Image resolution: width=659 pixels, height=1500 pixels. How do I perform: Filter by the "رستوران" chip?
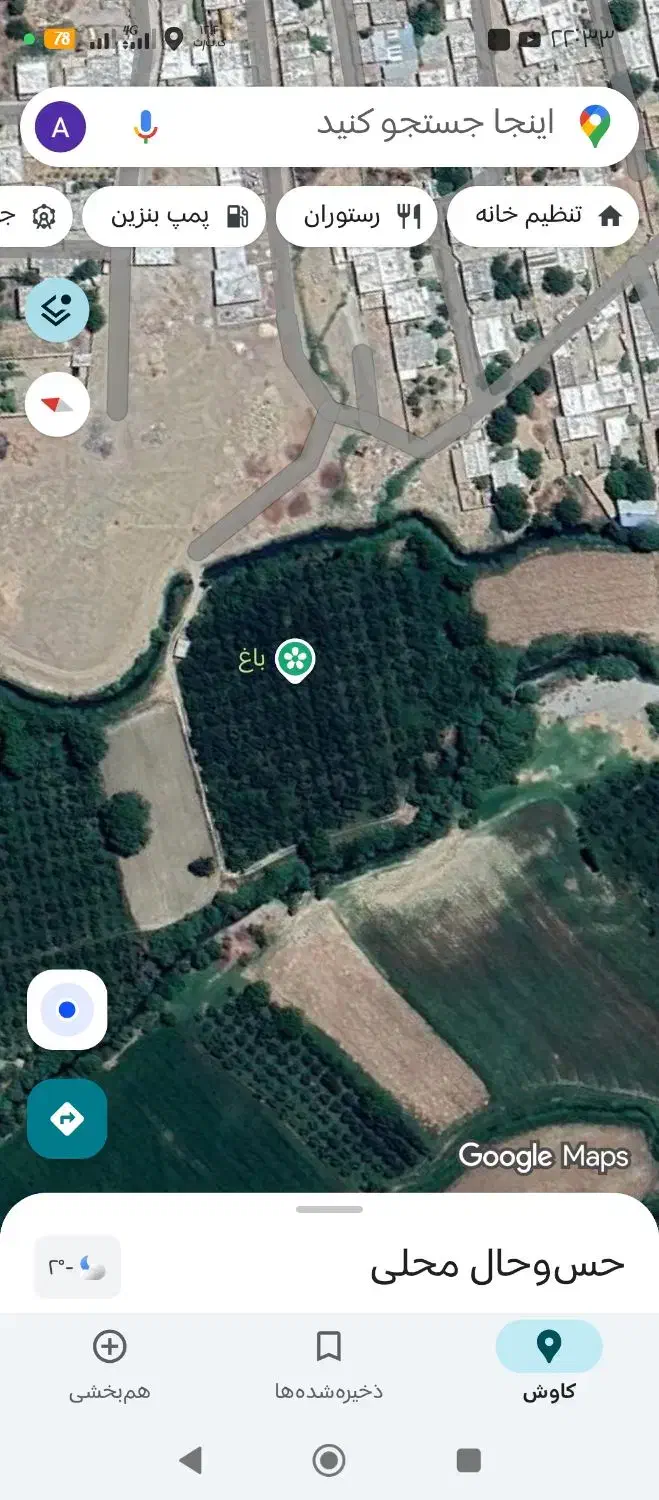coord(356,216)
